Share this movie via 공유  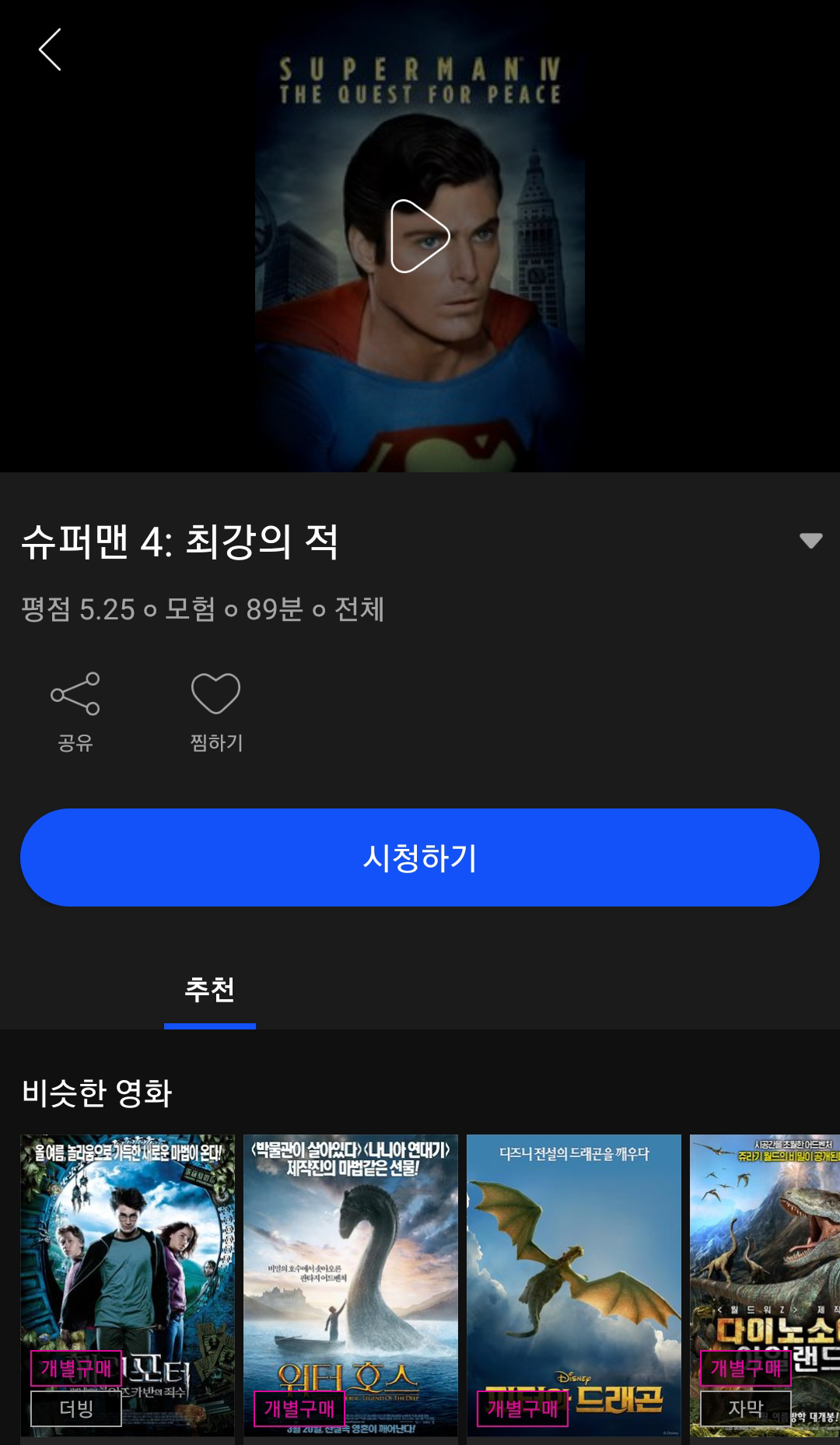[75, 712]
